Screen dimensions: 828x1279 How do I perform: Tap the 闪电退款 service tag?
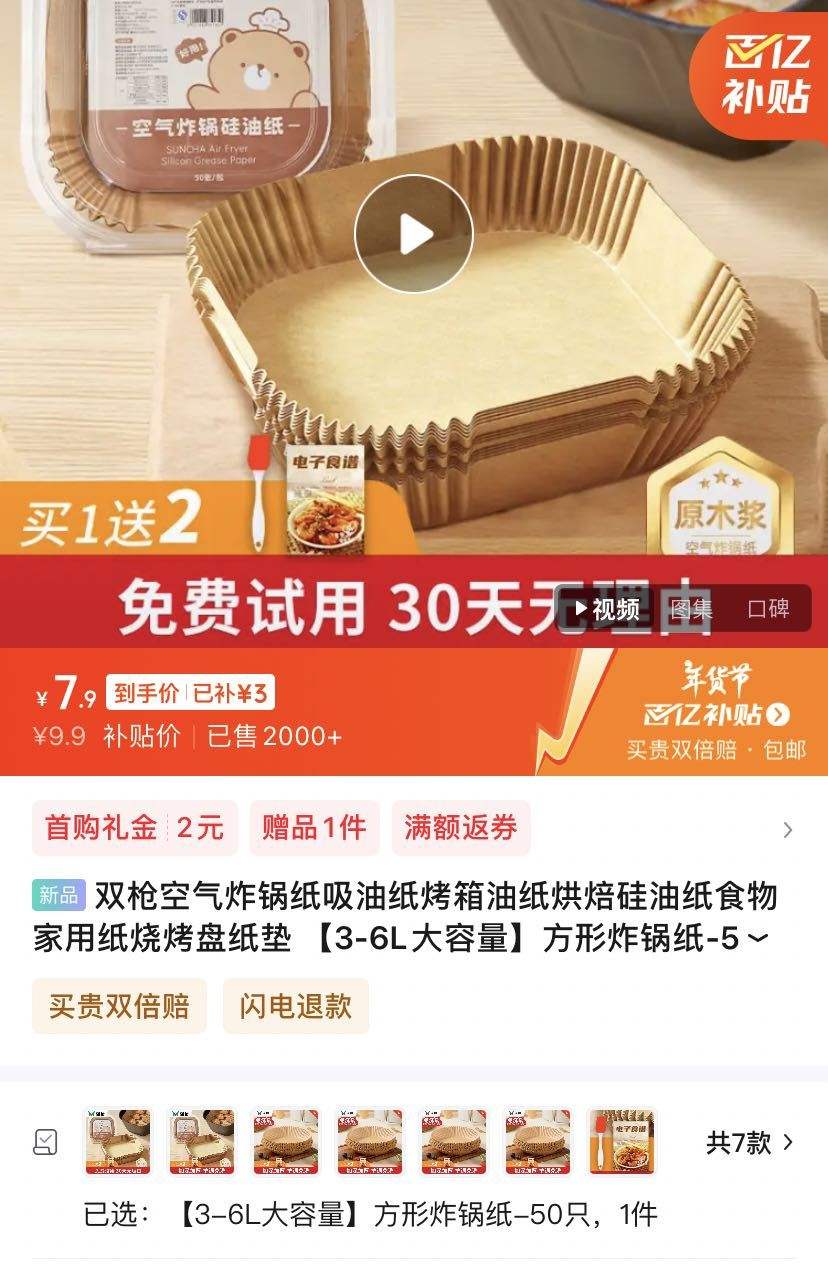click(x=296, y=1007)
